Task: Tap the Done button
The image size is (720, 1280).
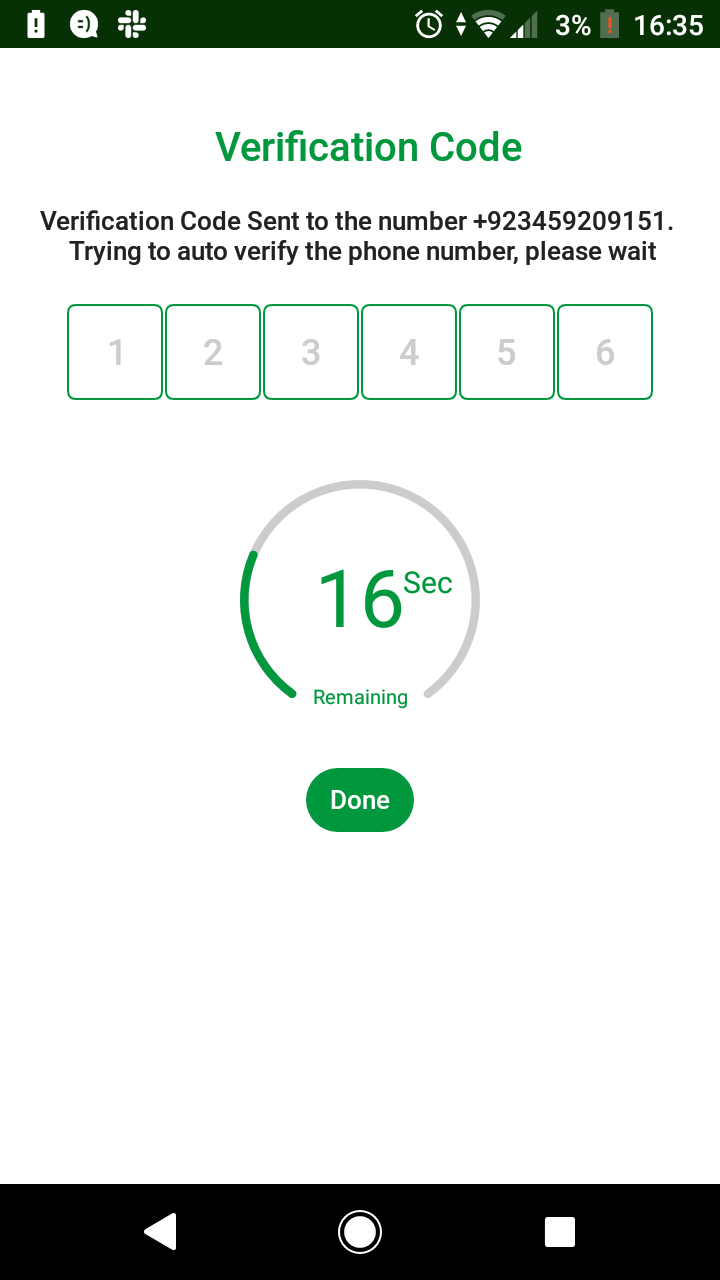Action: [360, 800]
